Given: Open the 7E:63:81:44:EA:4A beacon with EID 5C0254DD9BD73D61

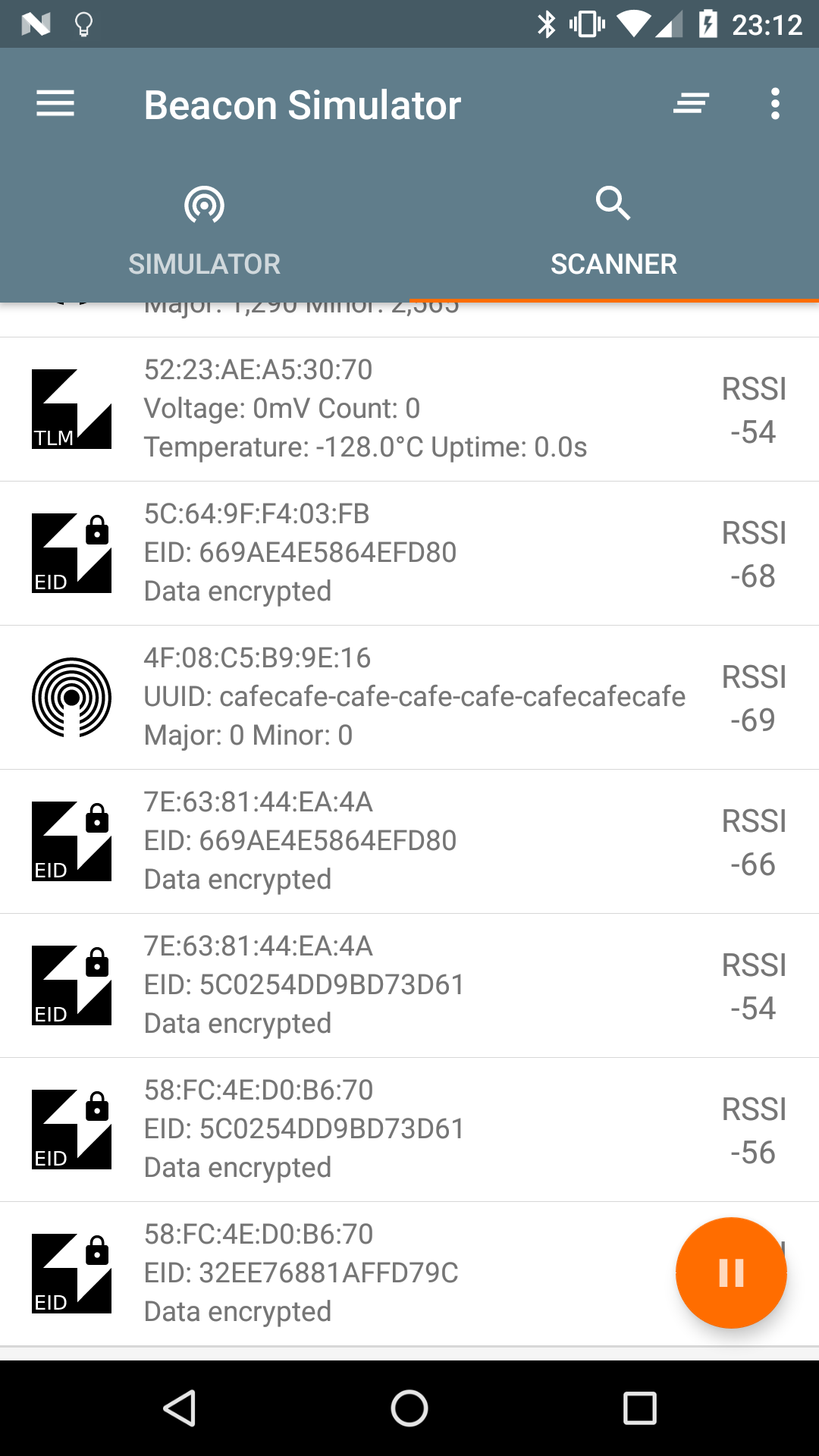Looking at the screenshot, I should 409,986.
